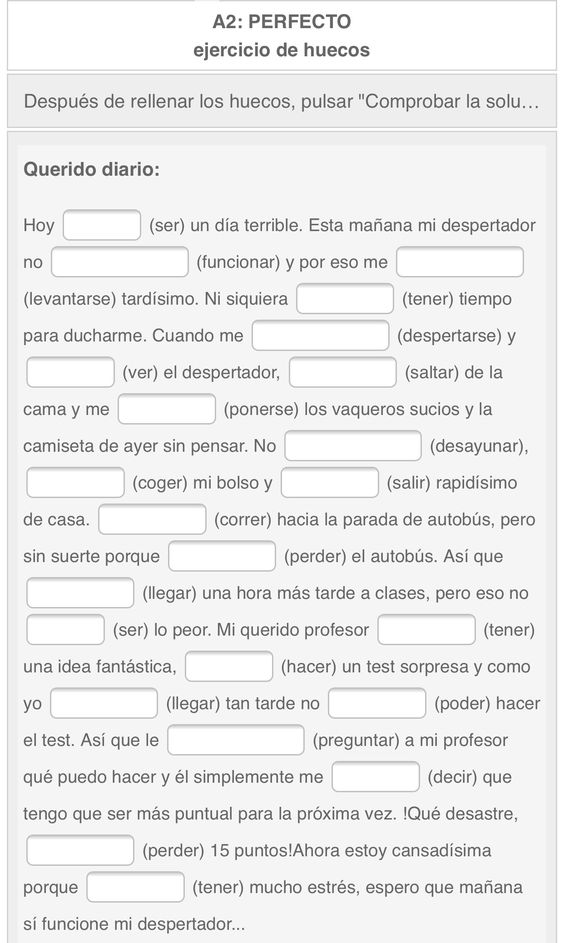564x943 pixels.
Task: Focus the blank before (despertarse)
Action: (x=320, y=336)
